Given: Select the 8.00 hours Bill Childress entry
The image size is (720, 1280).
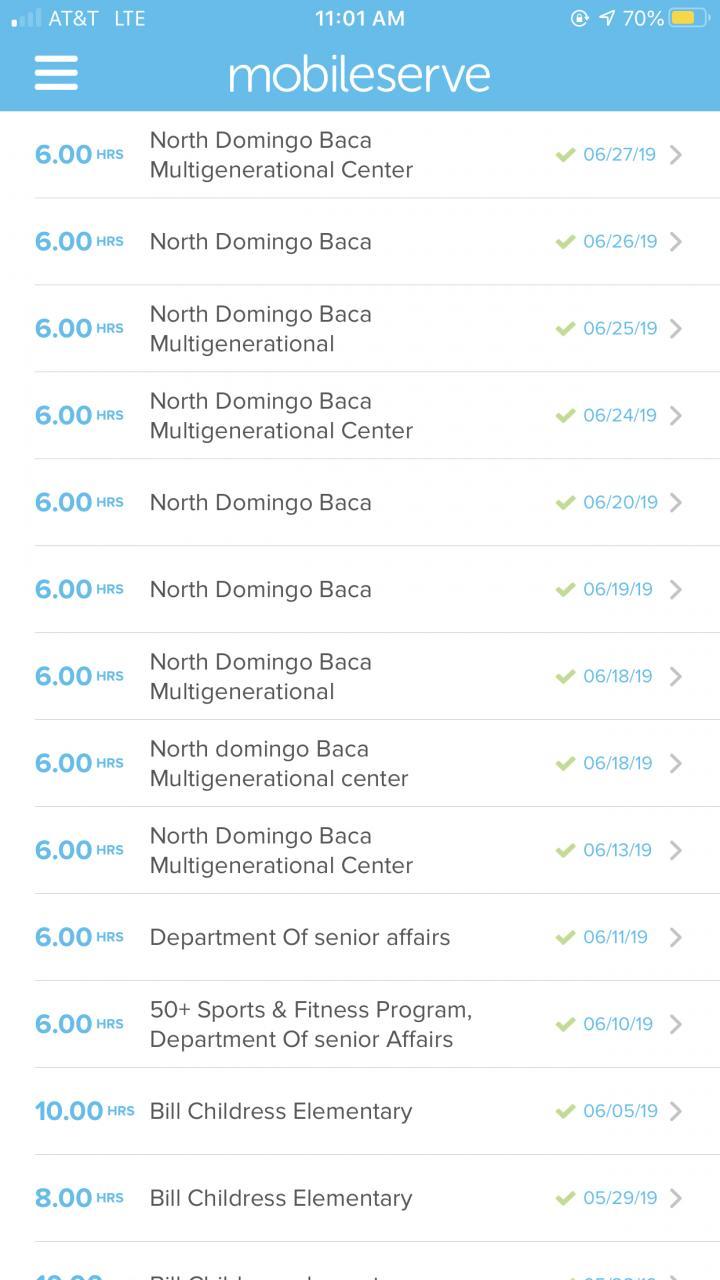Looking at the screenshot, I should click(360, 1198).
